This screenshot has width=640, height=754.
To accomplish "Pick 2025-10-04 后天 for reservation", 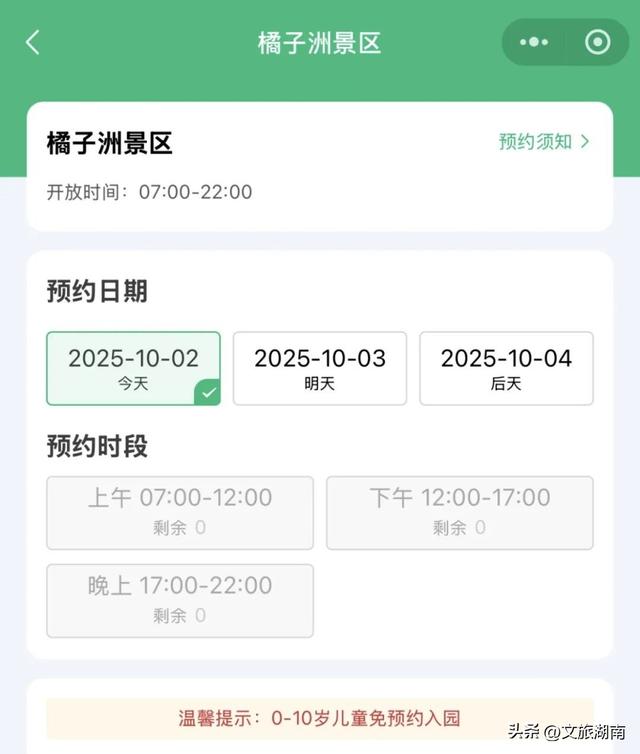I will 506,368.
